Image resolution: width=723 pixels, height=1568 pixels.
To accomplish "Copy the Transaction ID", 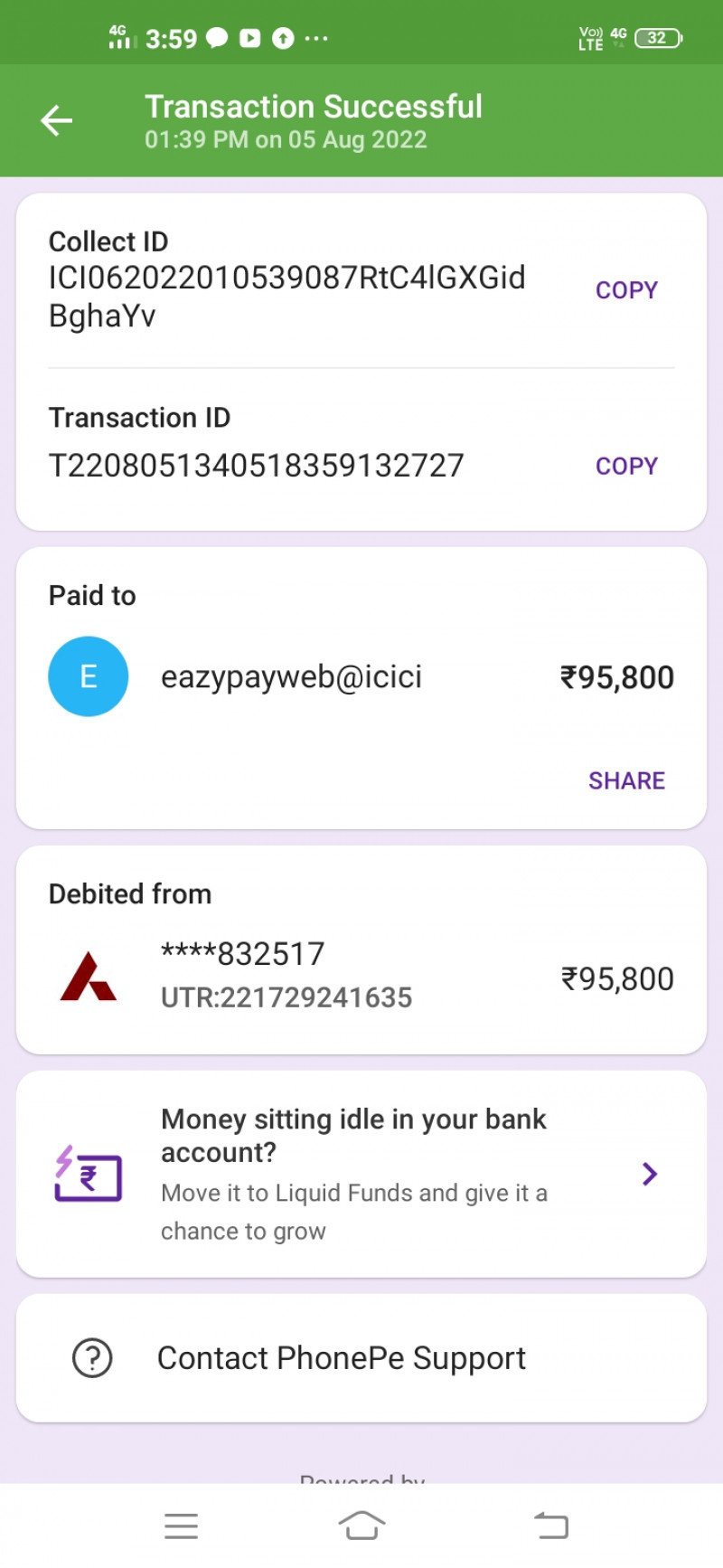I will click(x=625, y=466).
